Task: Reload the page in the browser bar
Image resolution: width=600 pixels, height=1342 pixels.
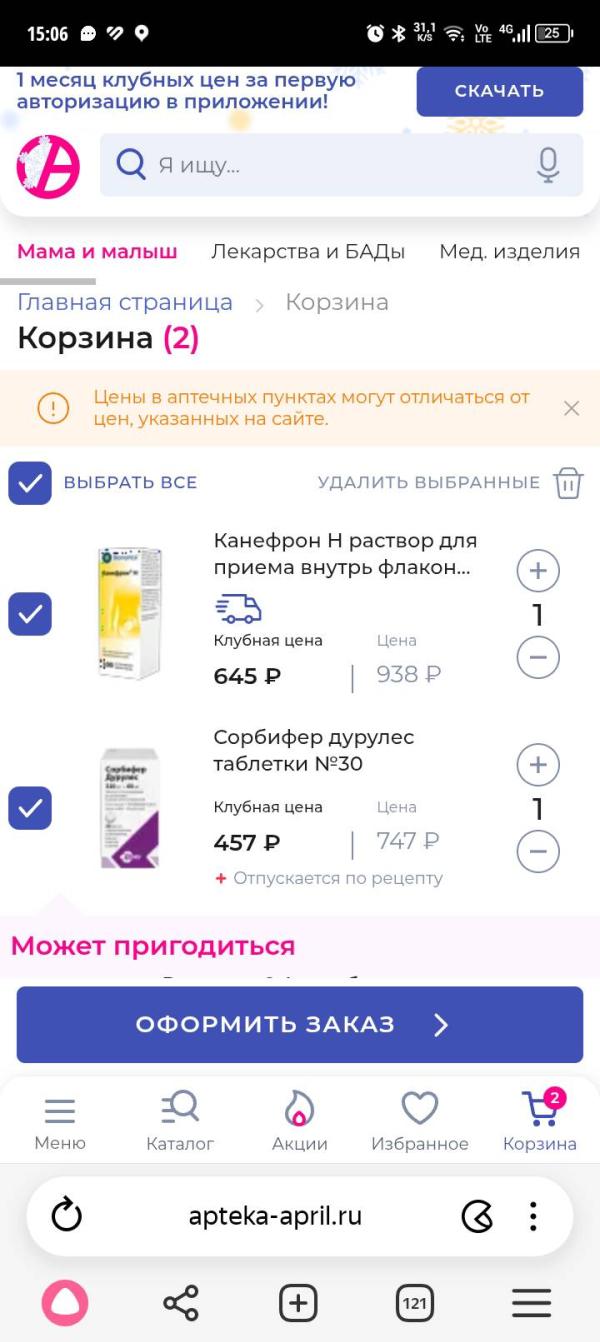Action: coord(66,1216)
